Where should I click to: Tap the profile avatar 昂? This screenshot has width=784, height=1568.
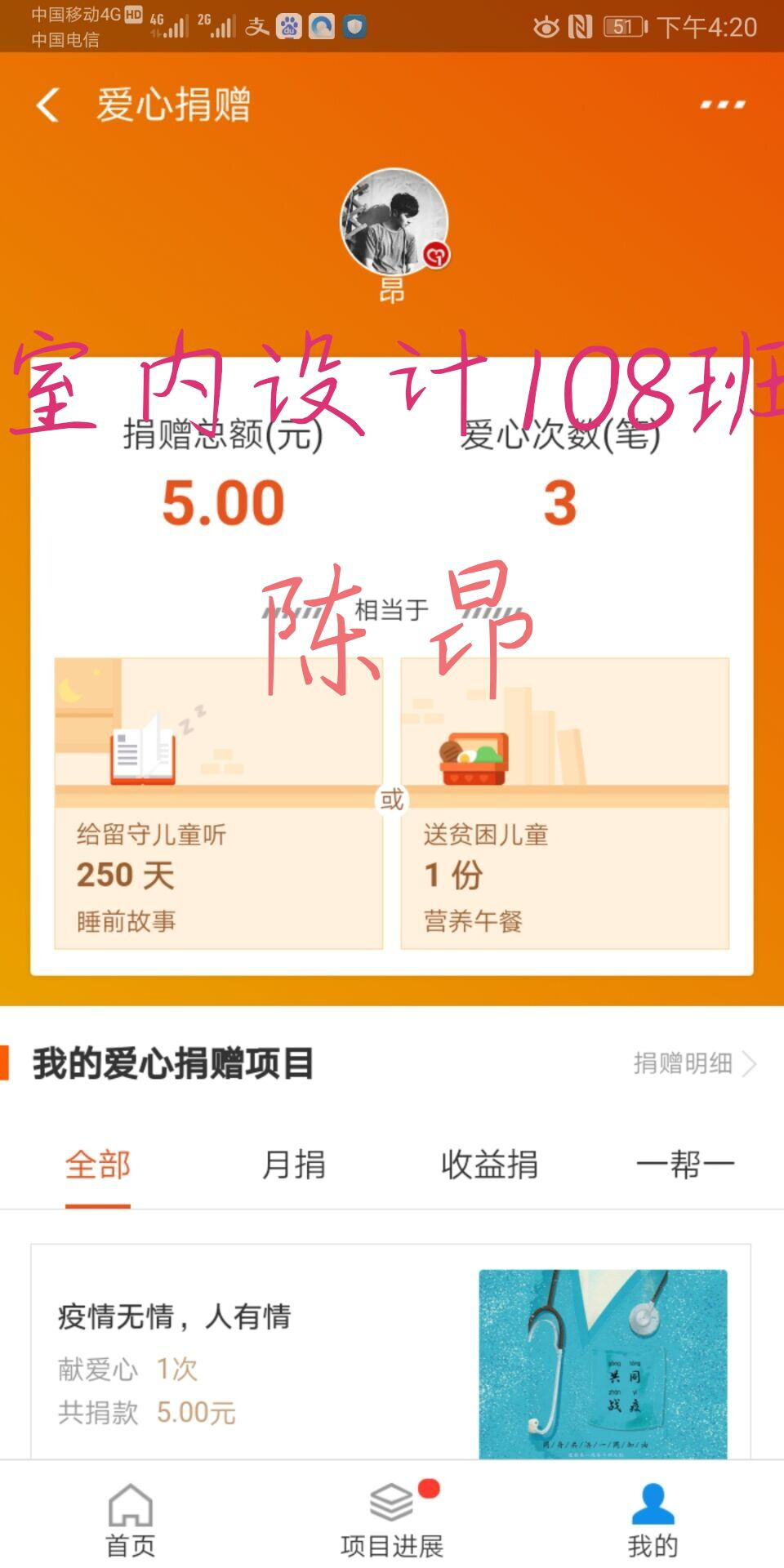(394, 222)
